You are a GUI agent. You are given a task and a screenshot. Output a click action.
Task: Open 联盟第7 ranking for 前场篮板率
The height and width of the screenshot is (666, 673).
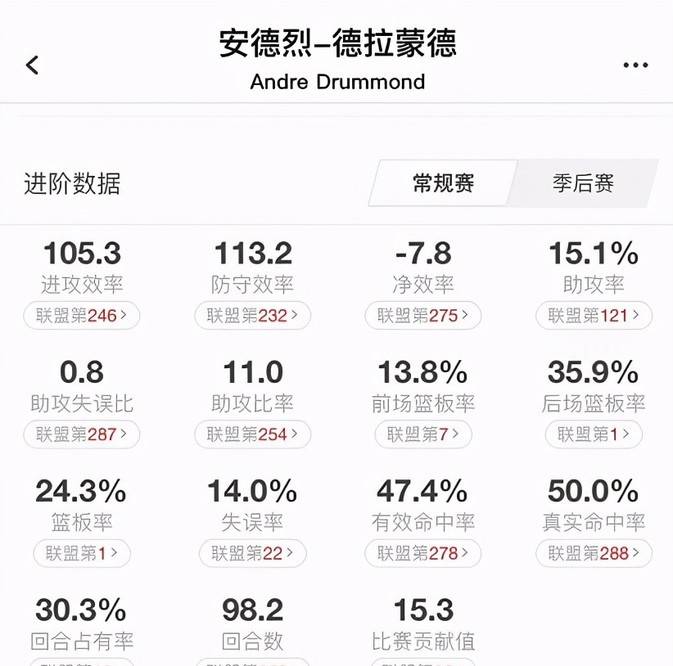[423, 434]
